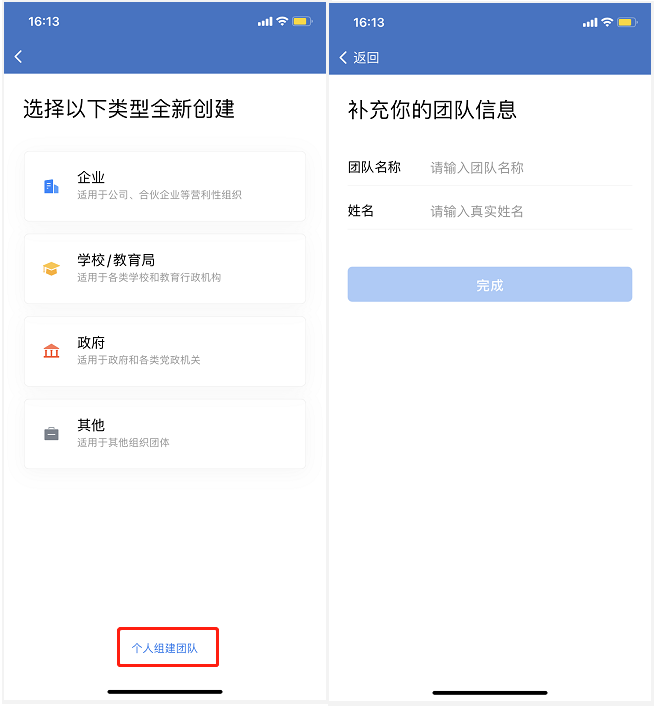This screenshot has width=655, height=708.
Task: Focus the 姓名 real name field
Action: pos(528,211)
